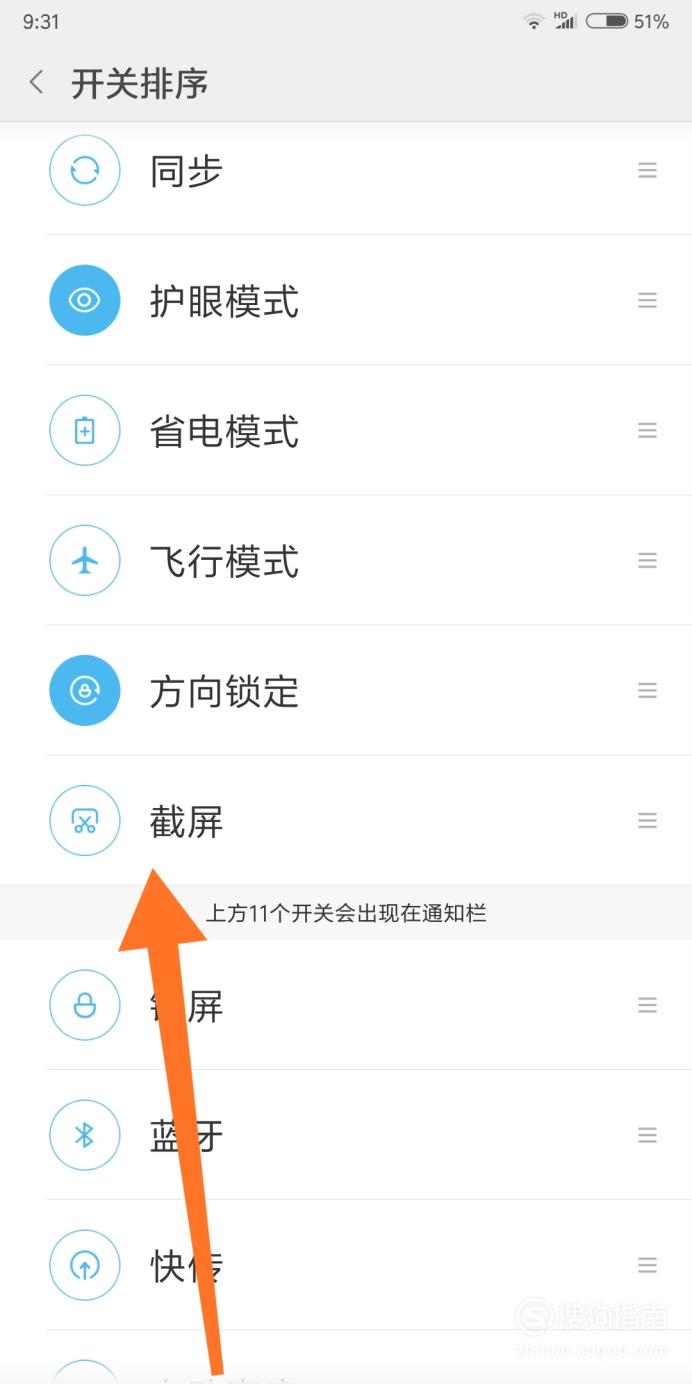The width and height of the screenshot is (692, 1384).
Task: Tap the reorder handle on 蓝牙 row
Action: [x=648, y=1135]
